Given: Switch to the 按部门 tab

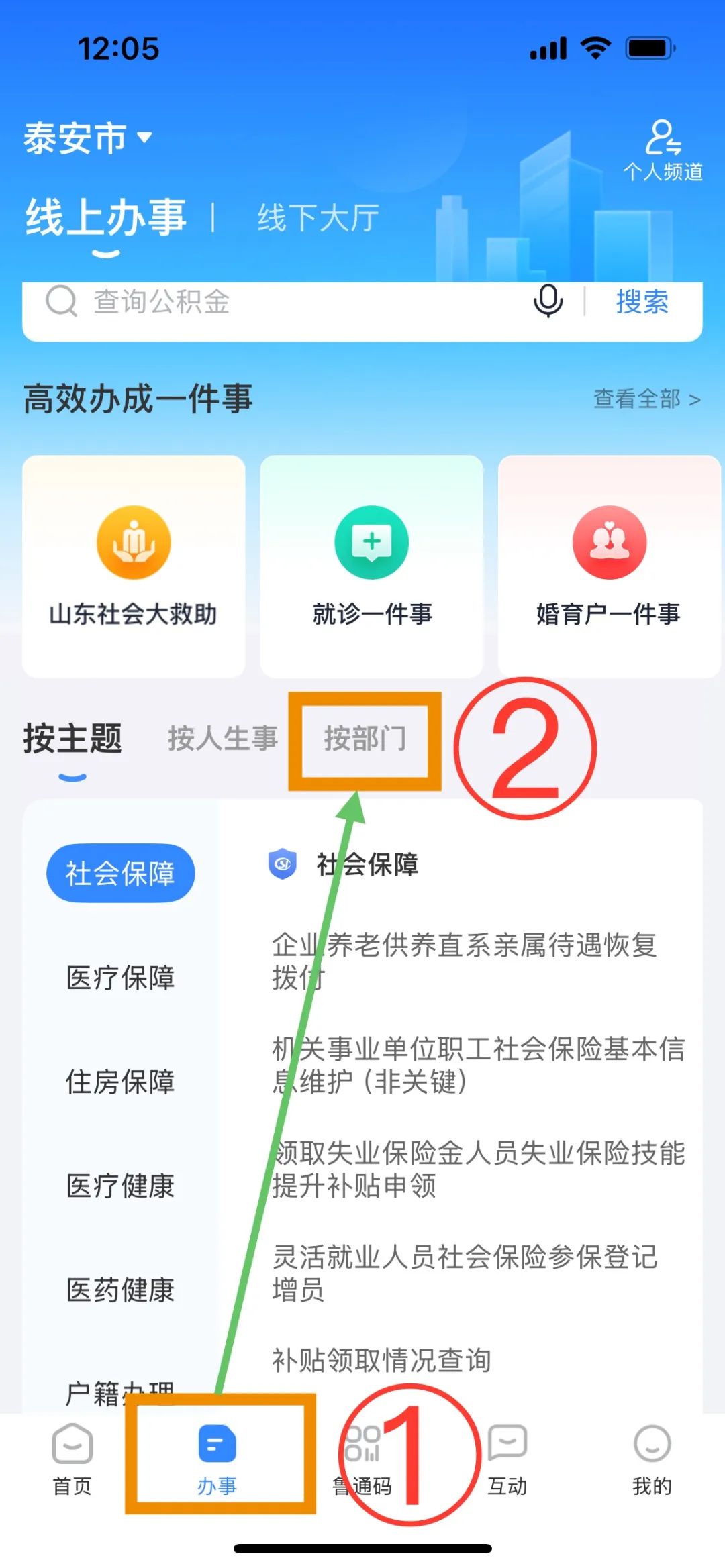Looking at the screenshot, I should tap(365, 738).
